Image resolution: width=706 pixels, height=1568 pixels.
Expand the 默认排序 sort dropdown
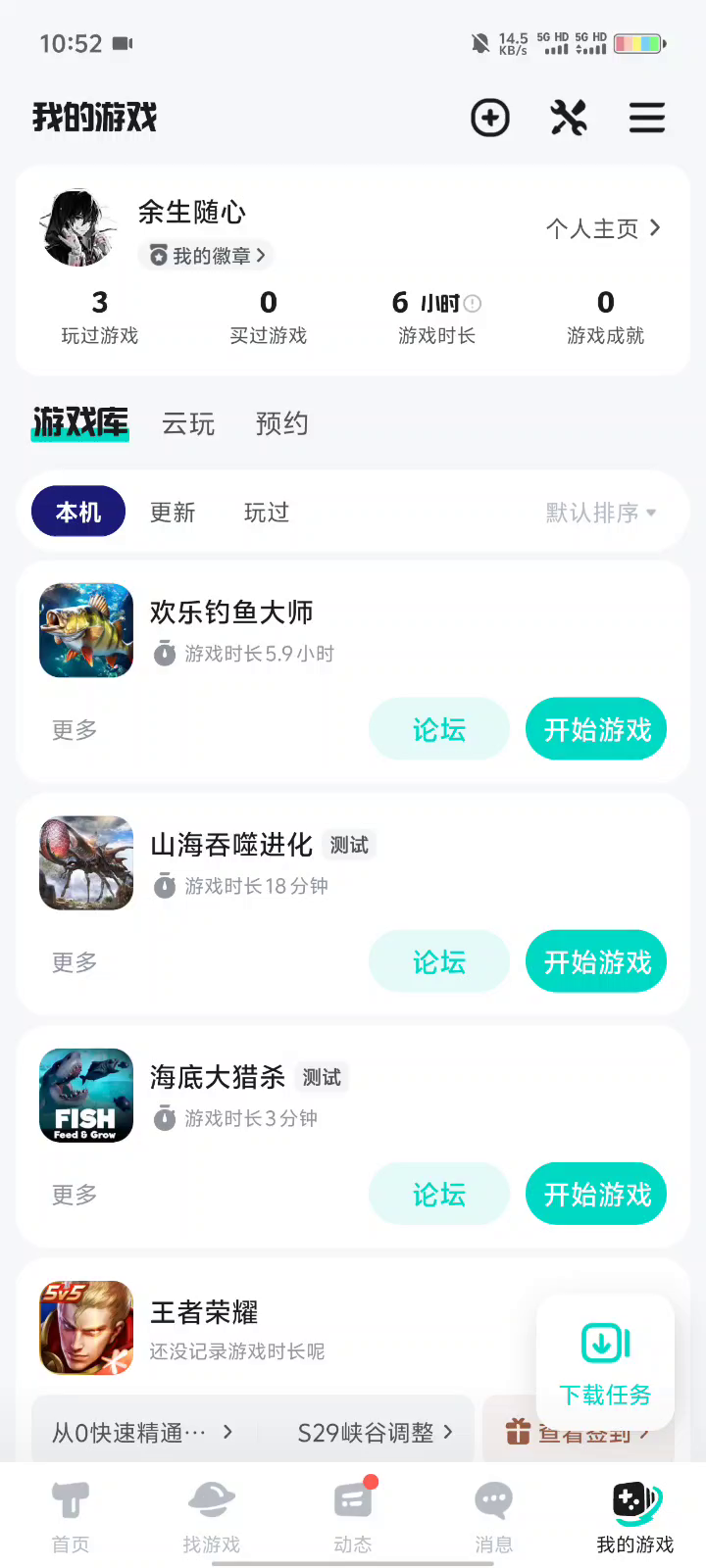tap(600, 513)
